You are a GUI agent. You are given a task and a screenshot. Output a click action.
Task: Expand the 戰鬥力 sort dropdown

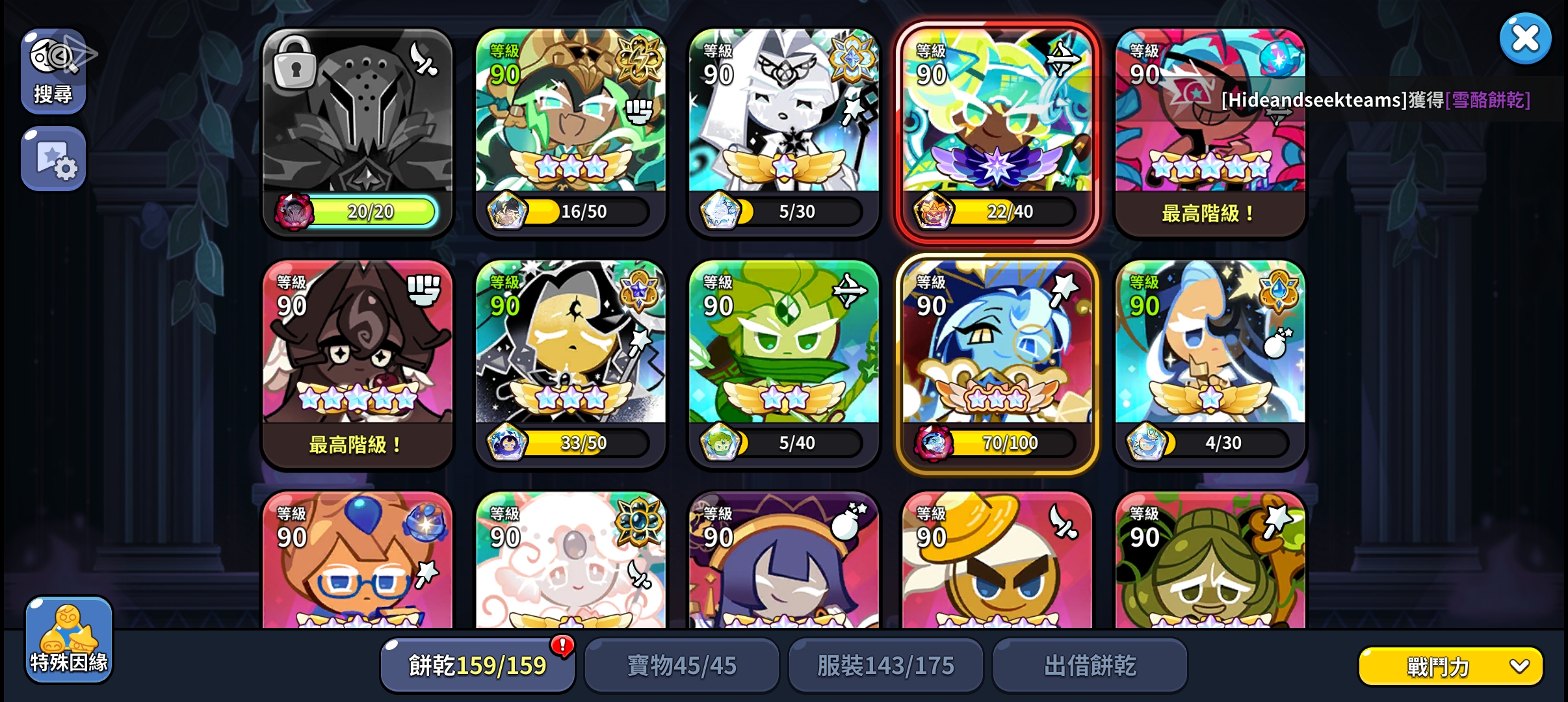pos(1450,666)
